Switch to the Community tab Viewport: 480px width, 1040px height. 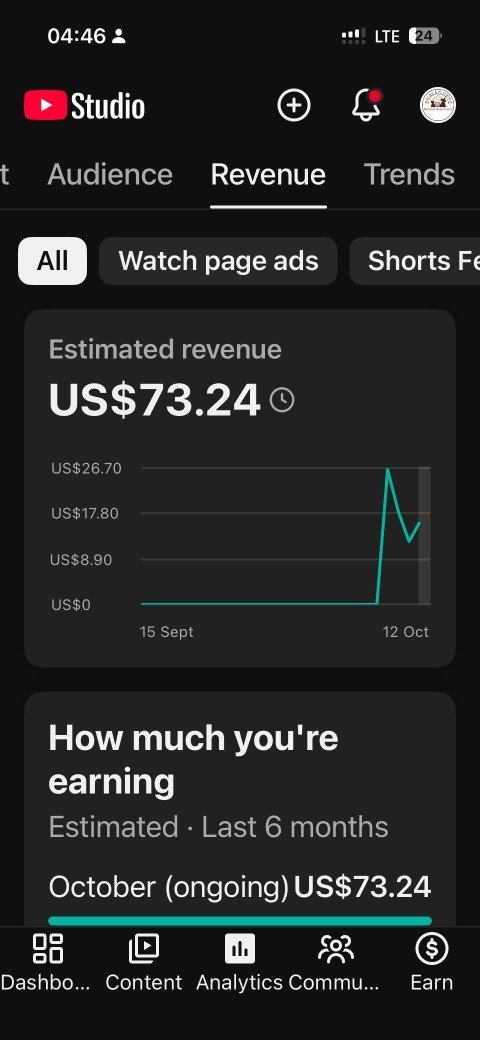click(335, 962)
